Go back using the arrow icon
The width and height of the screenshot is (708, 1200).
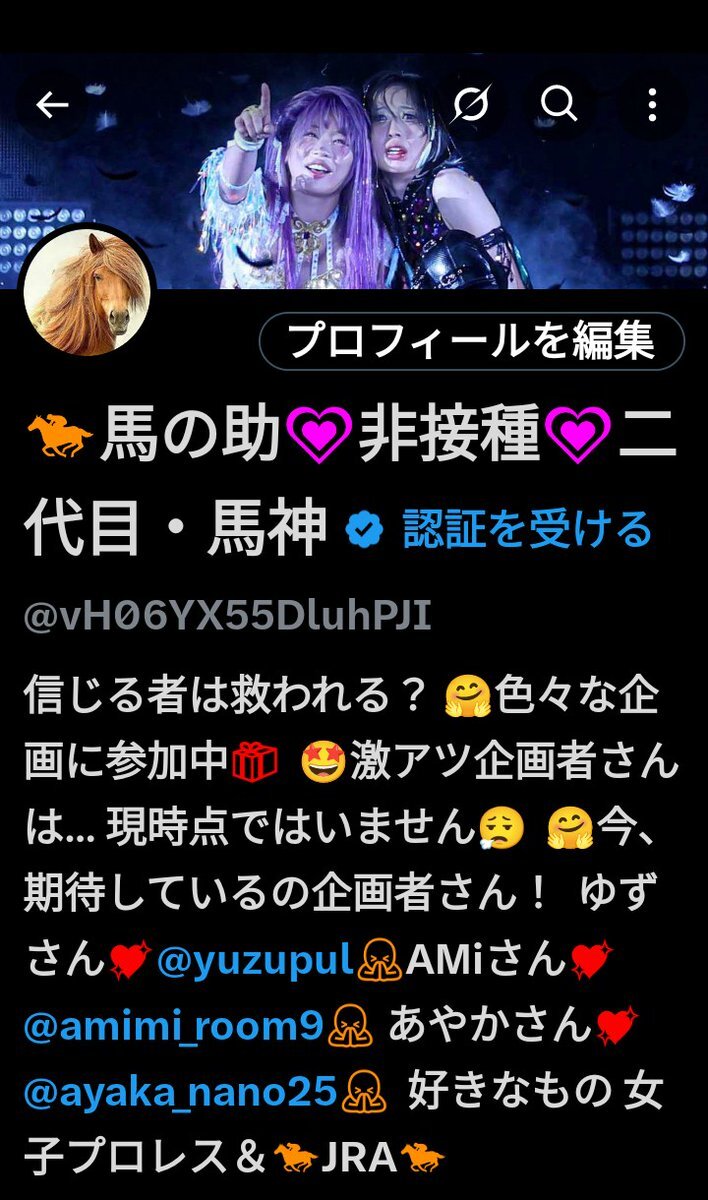point(52,104)
